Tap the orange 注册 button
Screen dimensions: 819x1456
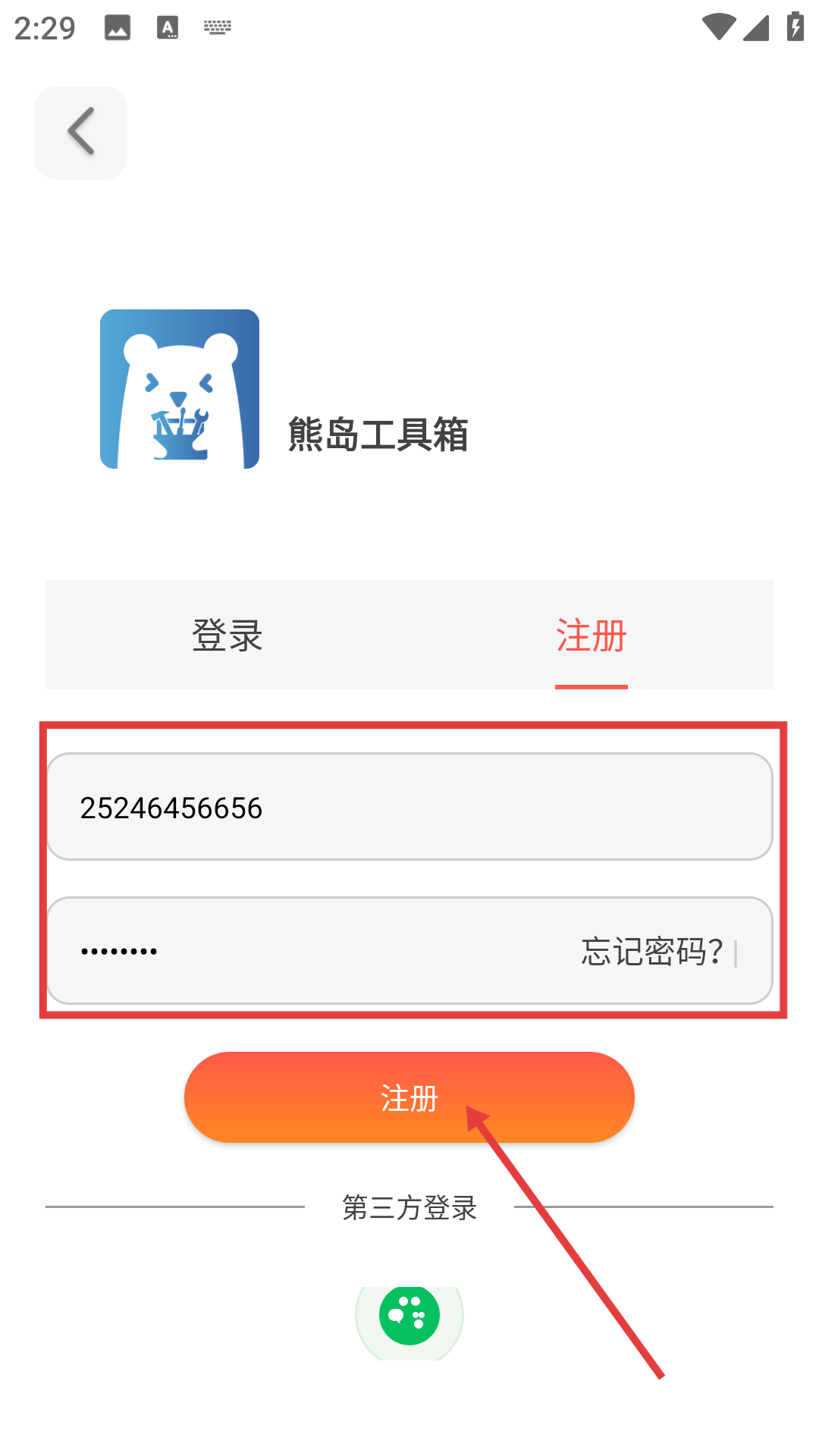pos(409,1097)
